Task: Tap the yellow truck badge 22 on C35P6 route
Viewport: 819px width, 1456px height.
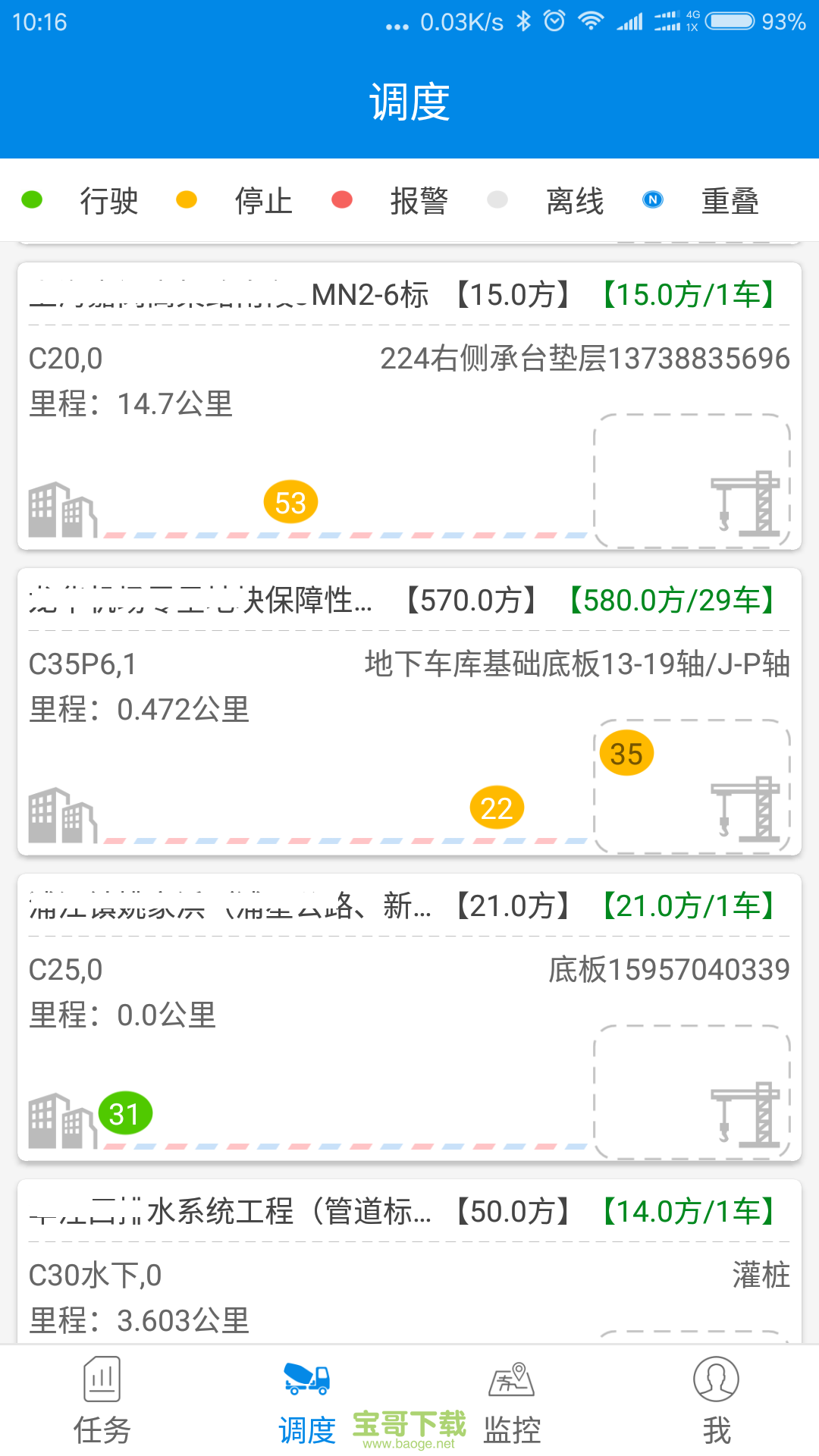Action: (x=497, y=808)
